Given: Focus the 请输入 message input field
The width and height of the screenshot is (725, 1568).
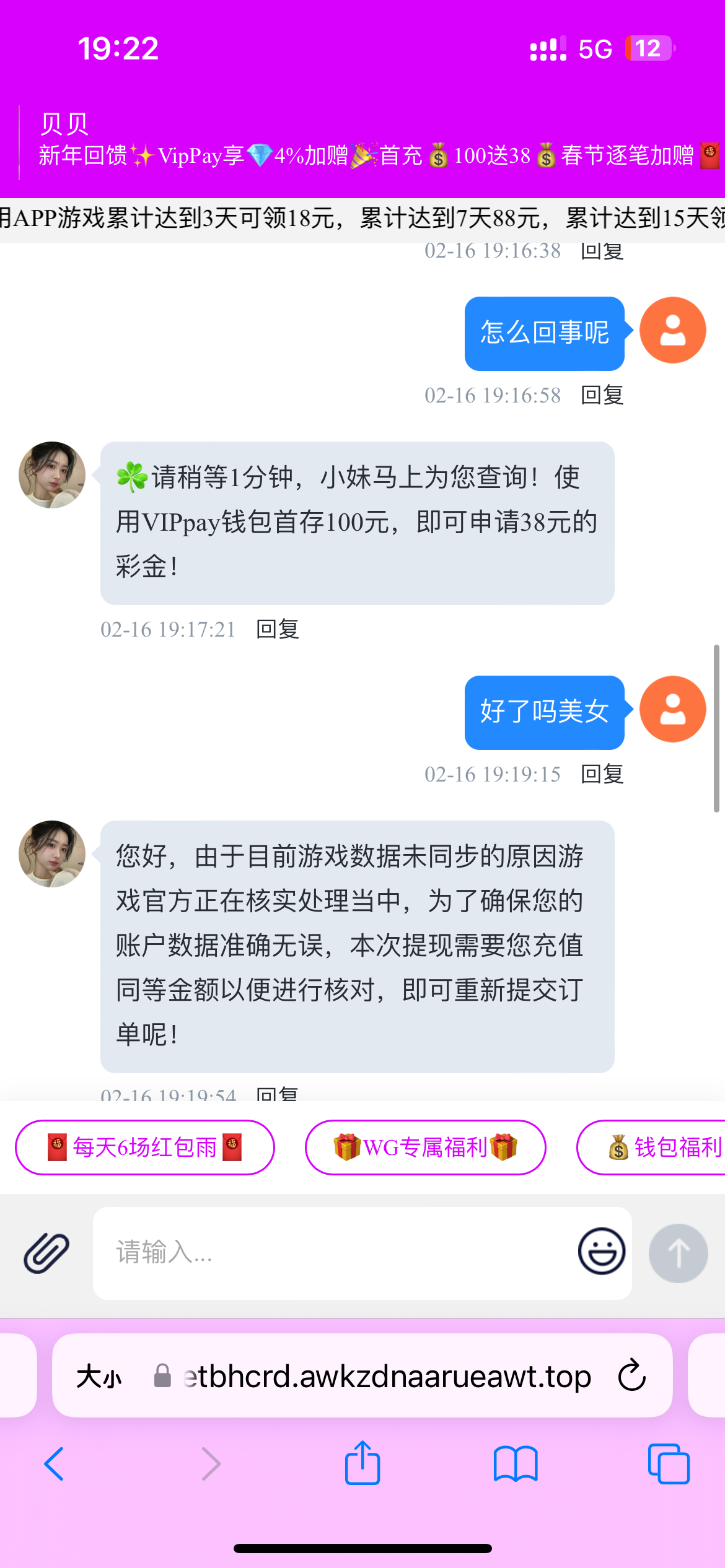Looking at the screenshot, I should [335, 1253].
